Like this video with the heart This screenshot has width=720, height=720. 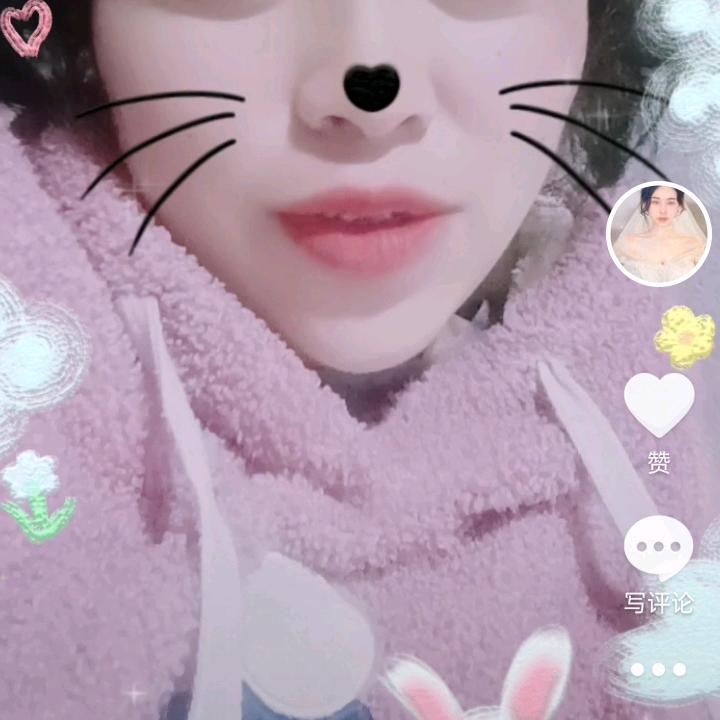coord(659,405)
